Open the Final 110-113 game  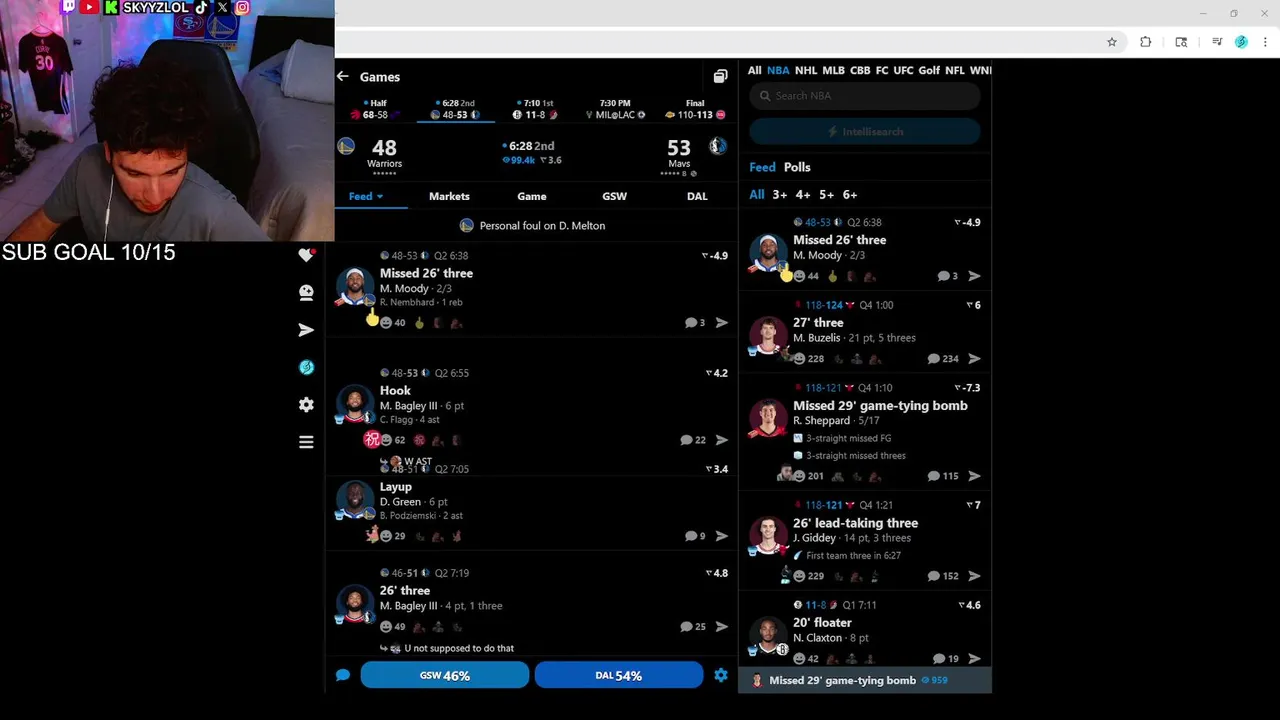pos(695,109)
